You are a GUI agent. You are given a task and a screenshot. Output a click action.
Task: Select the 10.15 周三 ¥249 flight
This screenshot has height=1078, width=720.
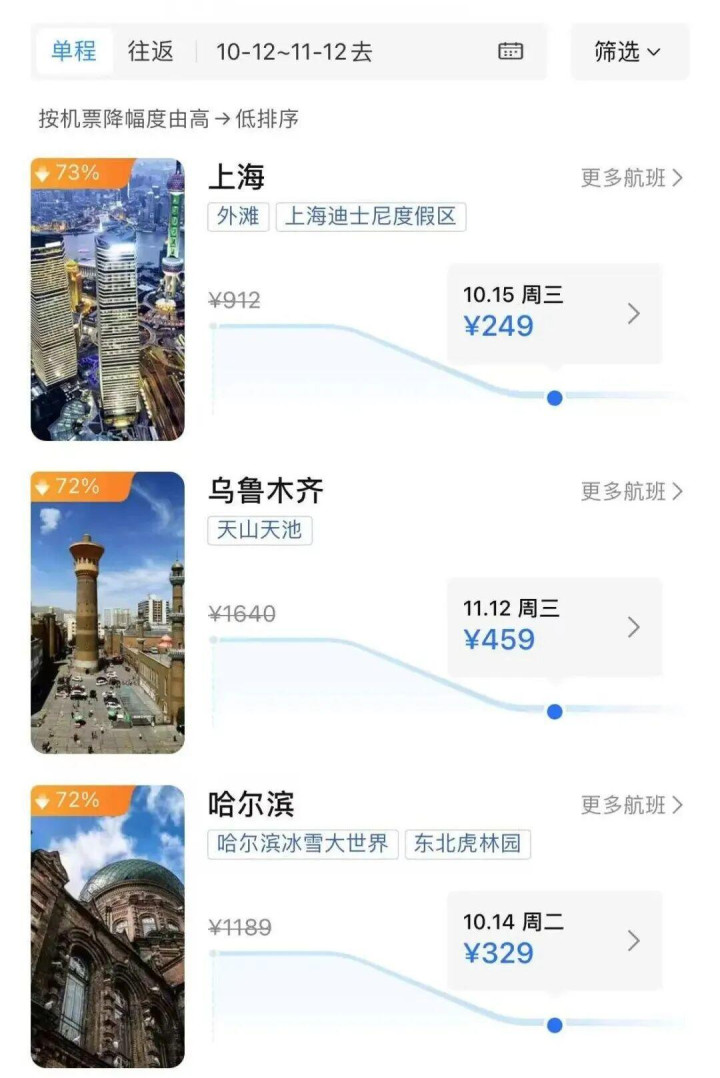coord(554,313)
